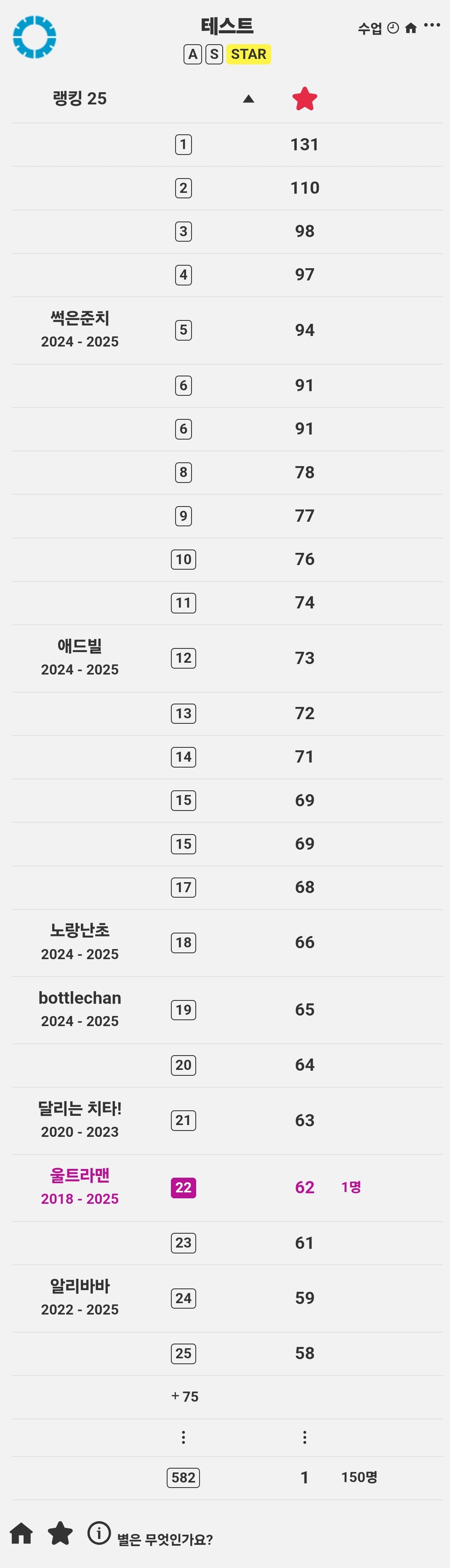Switch to the STAR badge
Image resolution: width=450 pixels, height=1568 pixels.
point(248,54)
